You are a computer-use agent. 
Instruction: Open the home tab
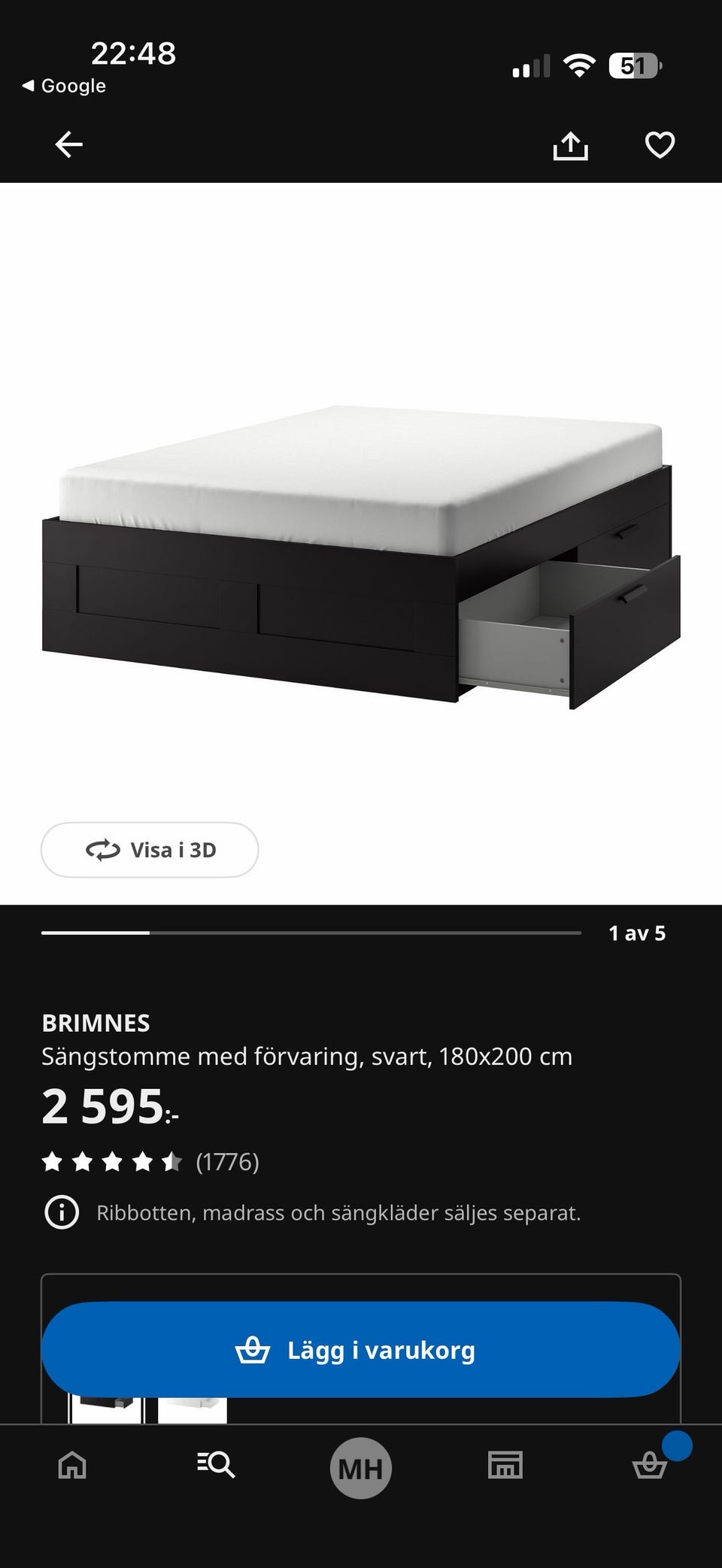pyautogui.click(x=72, y=1465)
